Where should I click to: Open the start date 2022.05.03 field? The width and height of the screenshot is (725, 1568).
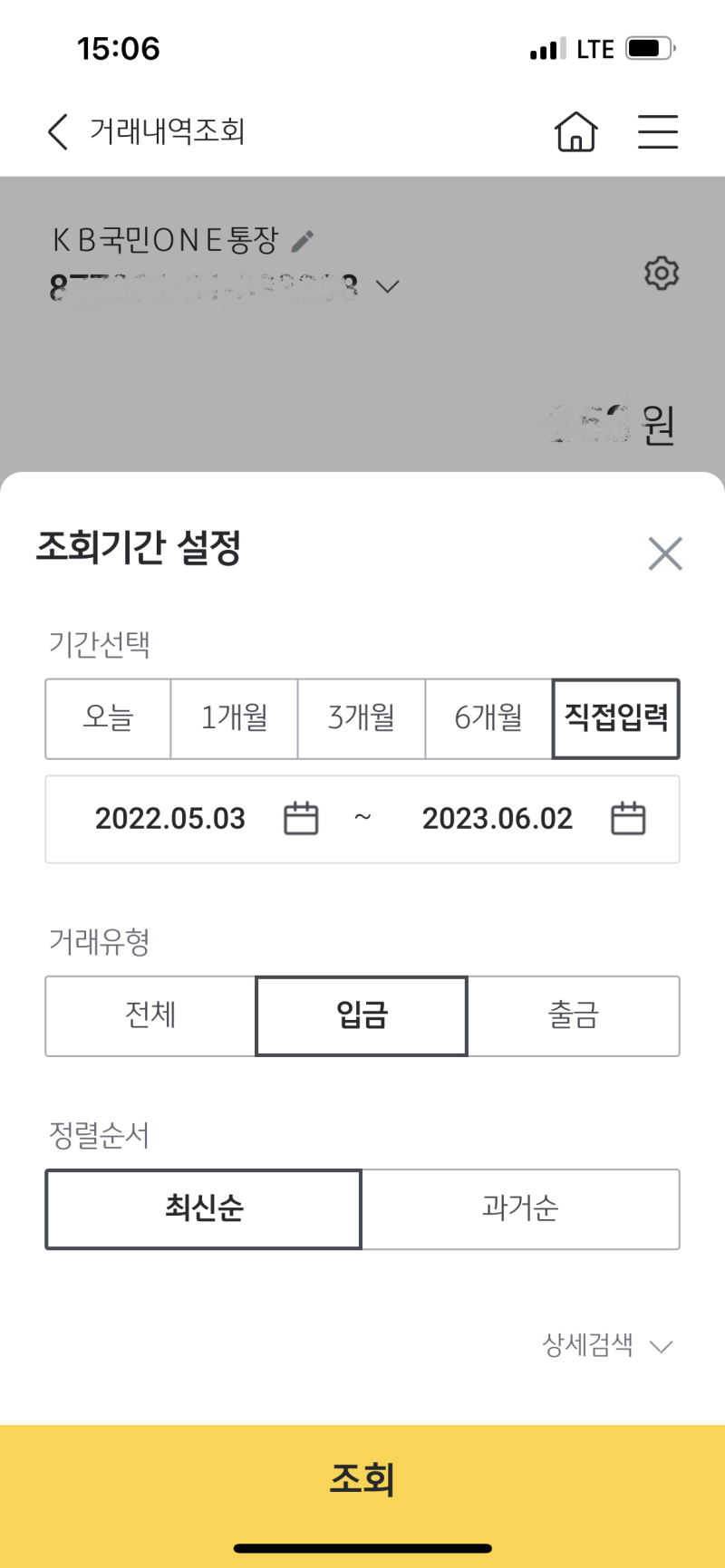pyautogui.click(x=169, y=818)
